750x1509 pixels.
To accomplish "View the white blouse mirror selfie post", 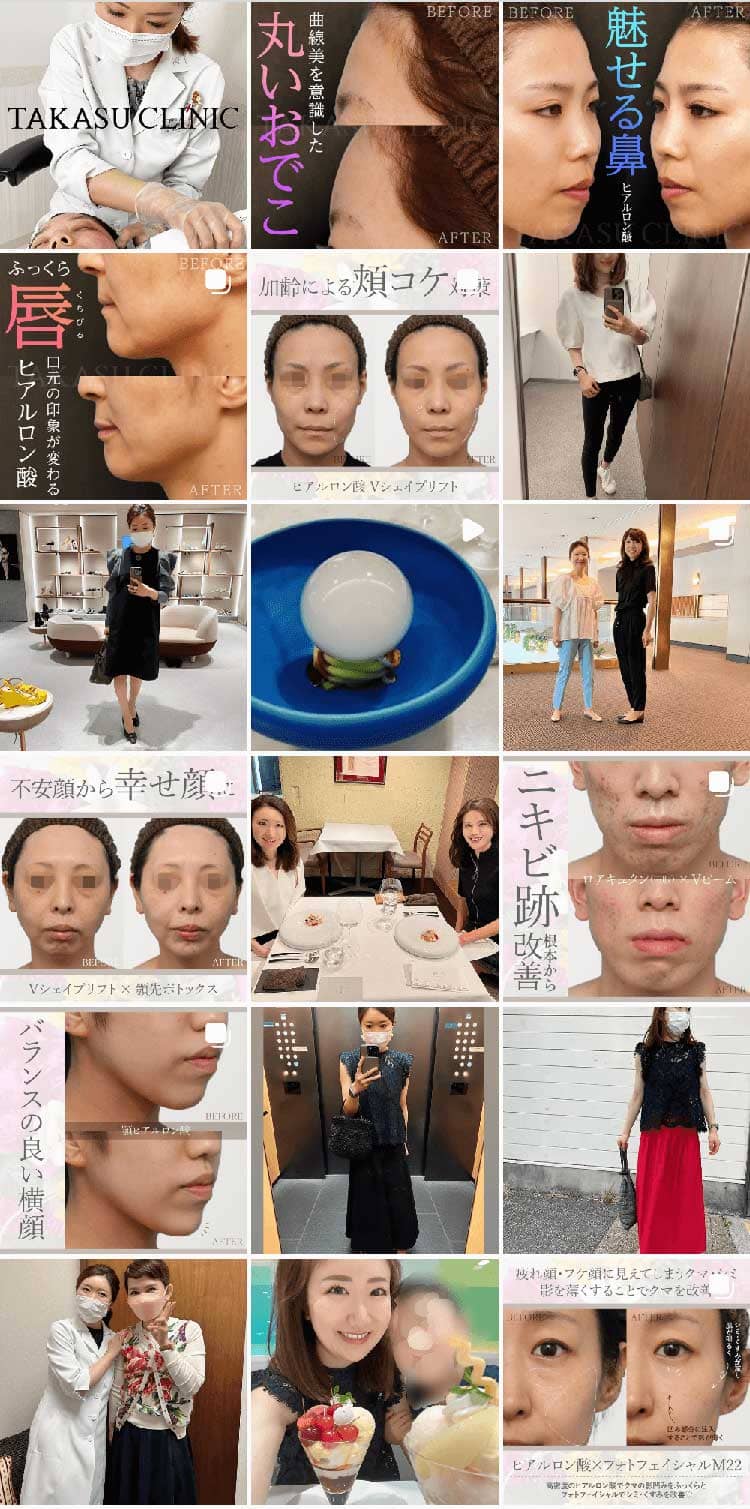I will (626, 376).
